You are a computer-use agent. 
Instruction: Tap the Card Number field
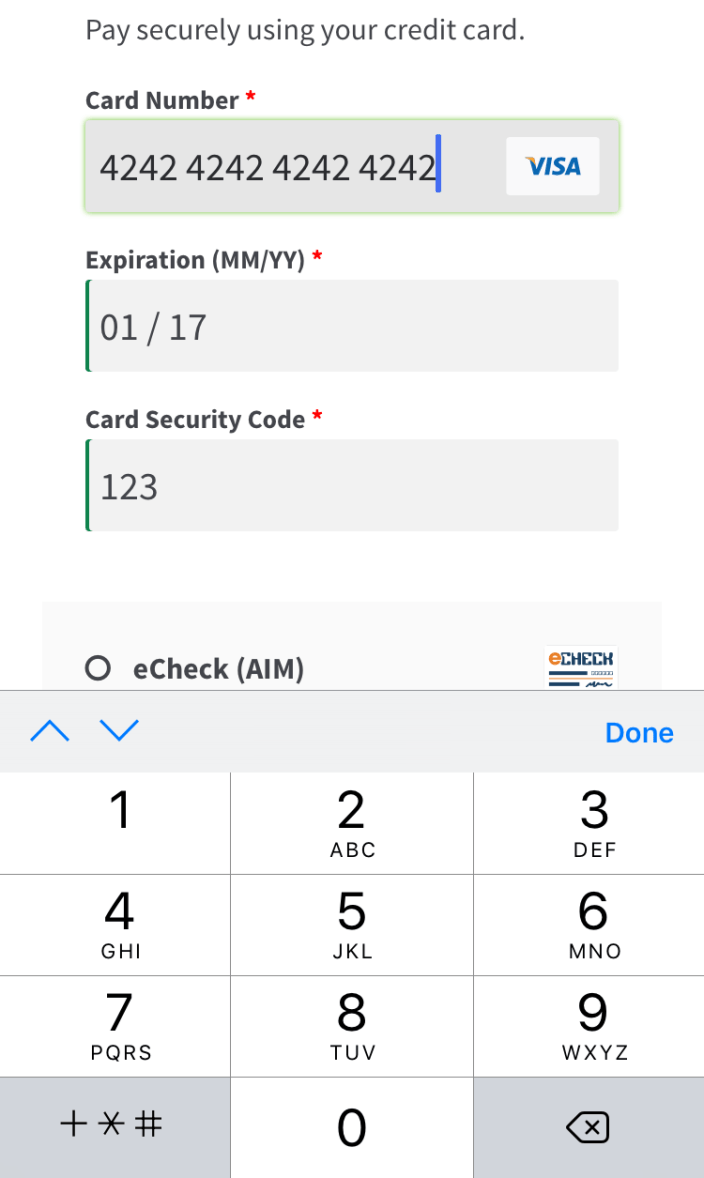click(x=290, y=167)
